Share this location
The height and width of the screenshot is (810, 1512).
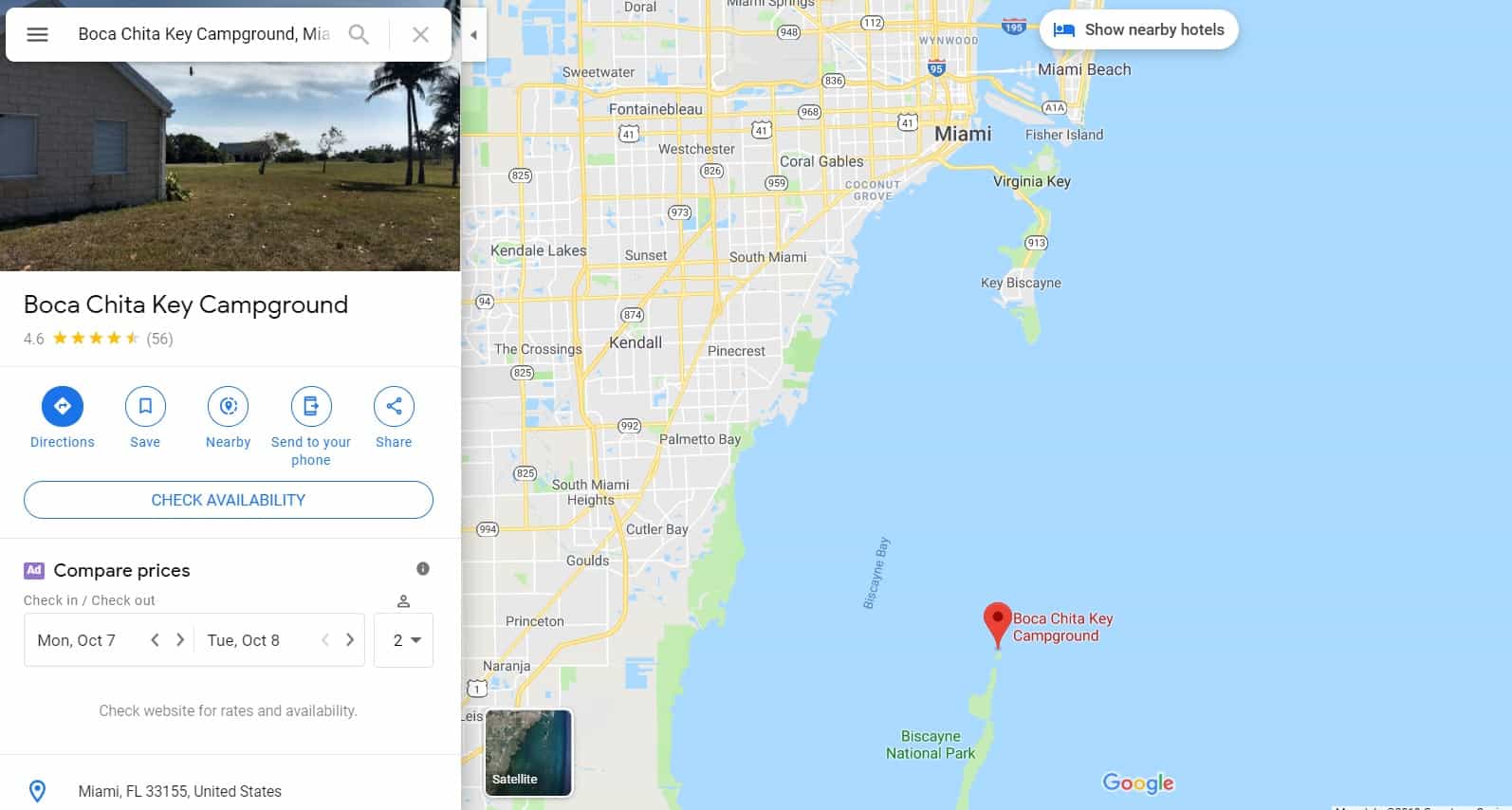pyautogui.click(x=394, y=407)
